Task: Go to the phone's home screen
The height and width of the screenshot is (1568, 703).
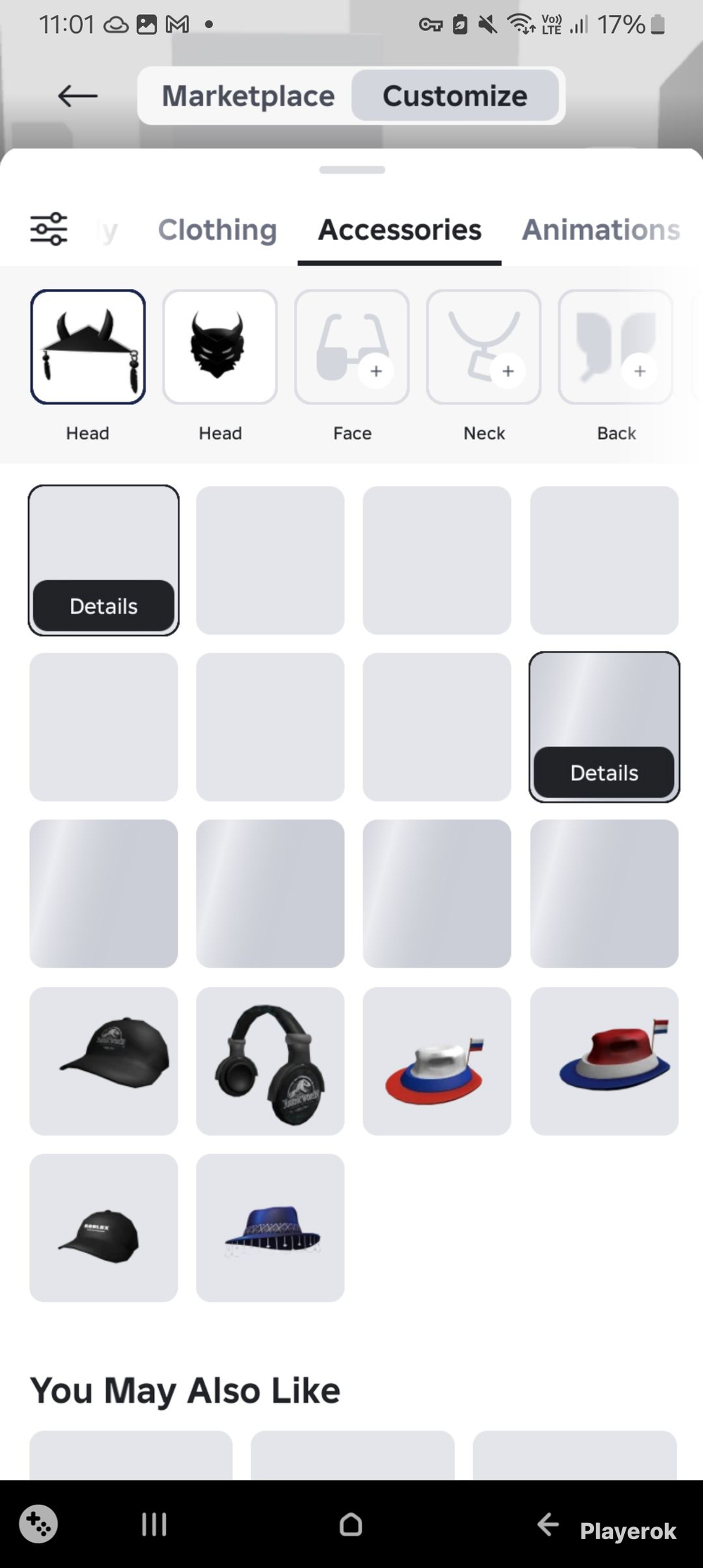Action: pyautogui.click(x=351, y=1524)
